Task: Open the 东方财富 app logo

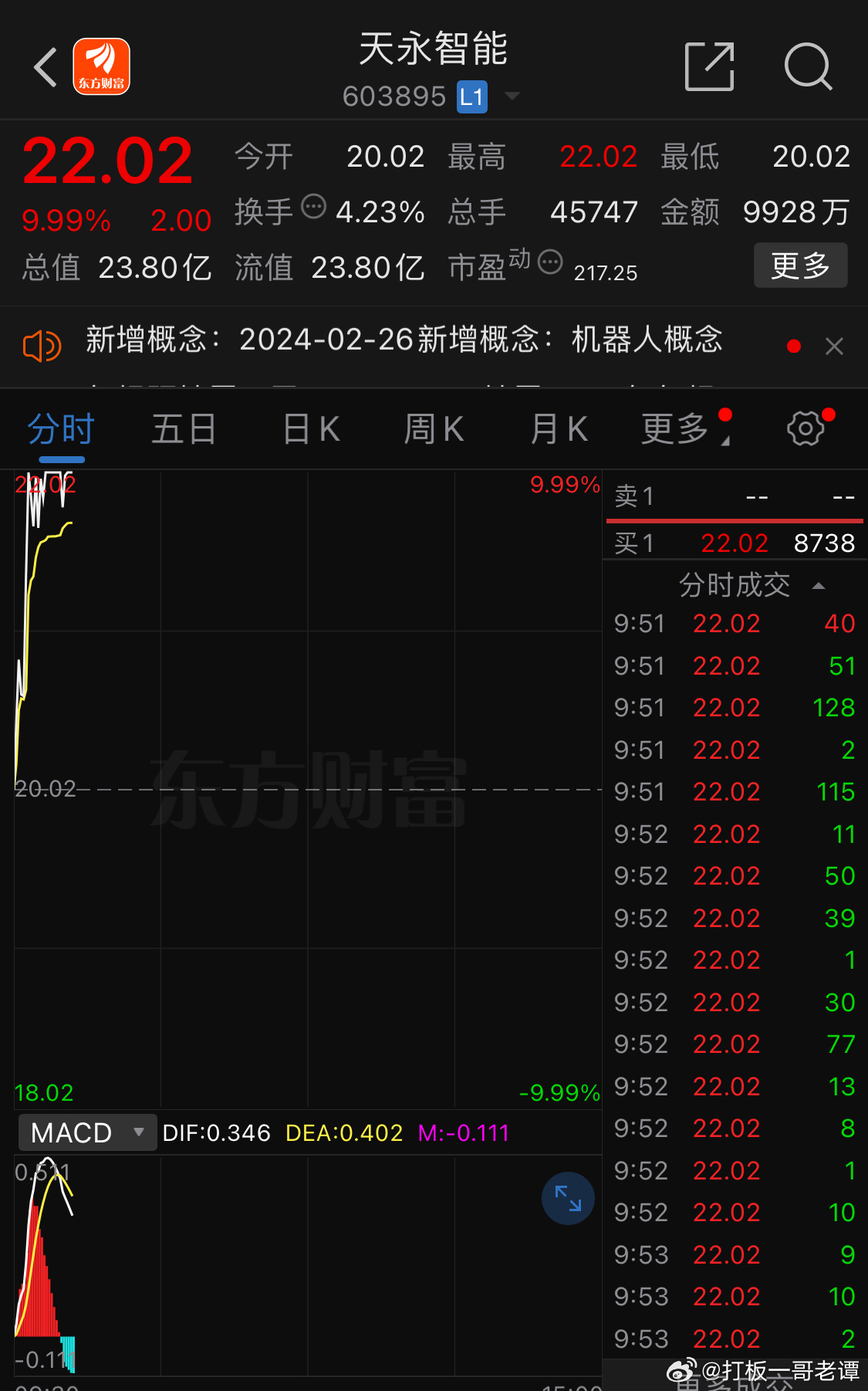Action: coord(101,67)
